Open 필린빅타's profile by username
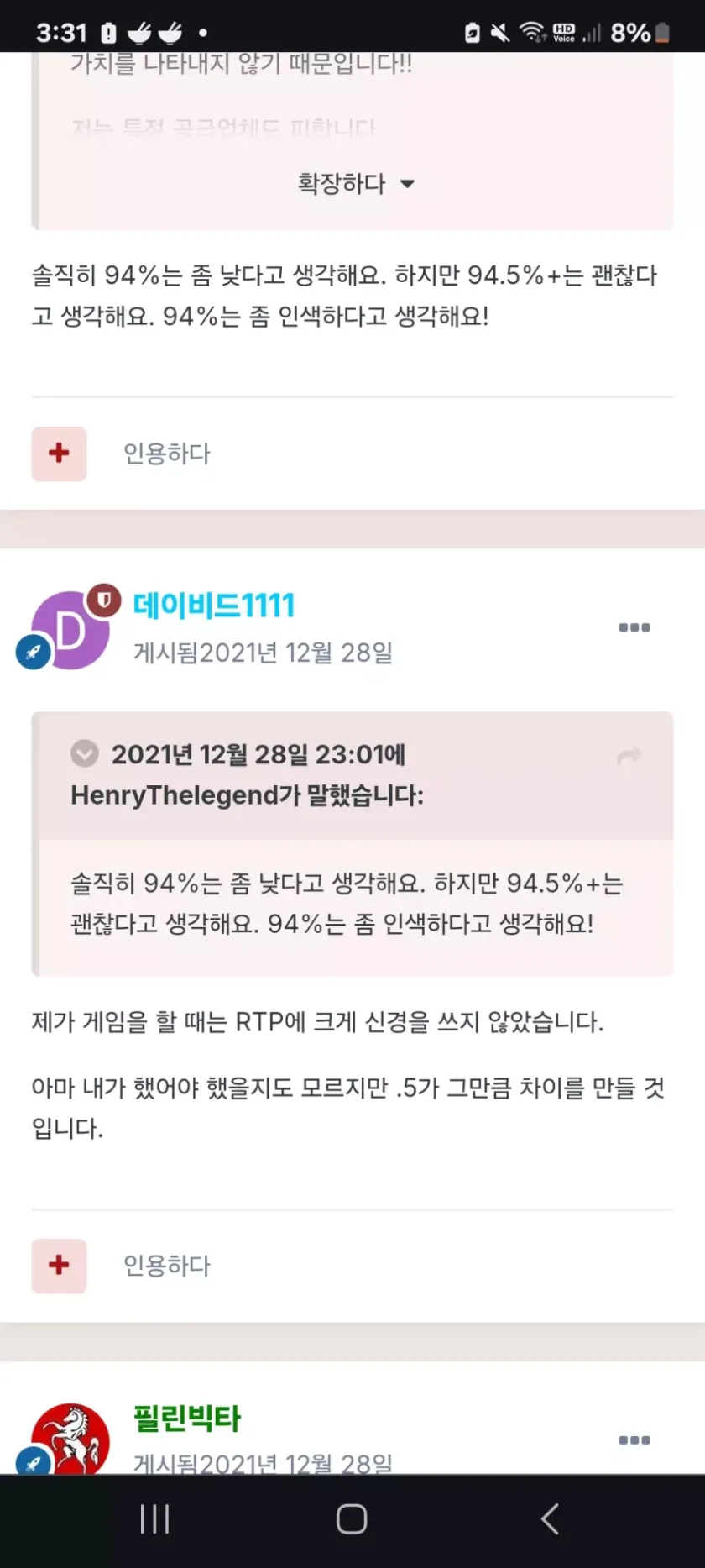The image size is (705, 1568). pyautogui.click(x=186, y=1419)
